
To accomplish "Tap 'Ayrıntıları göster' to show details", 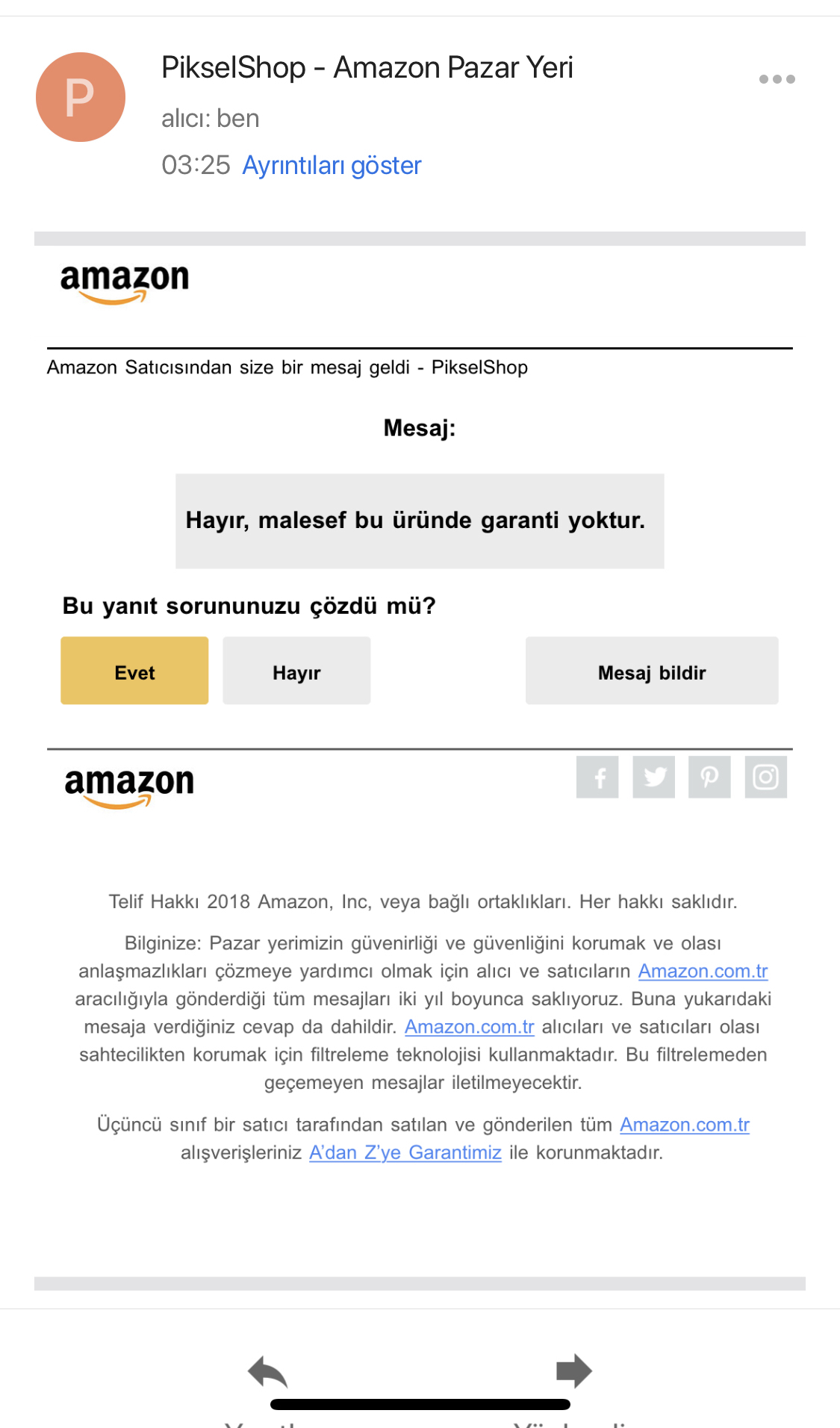I will tap(332, 165).
